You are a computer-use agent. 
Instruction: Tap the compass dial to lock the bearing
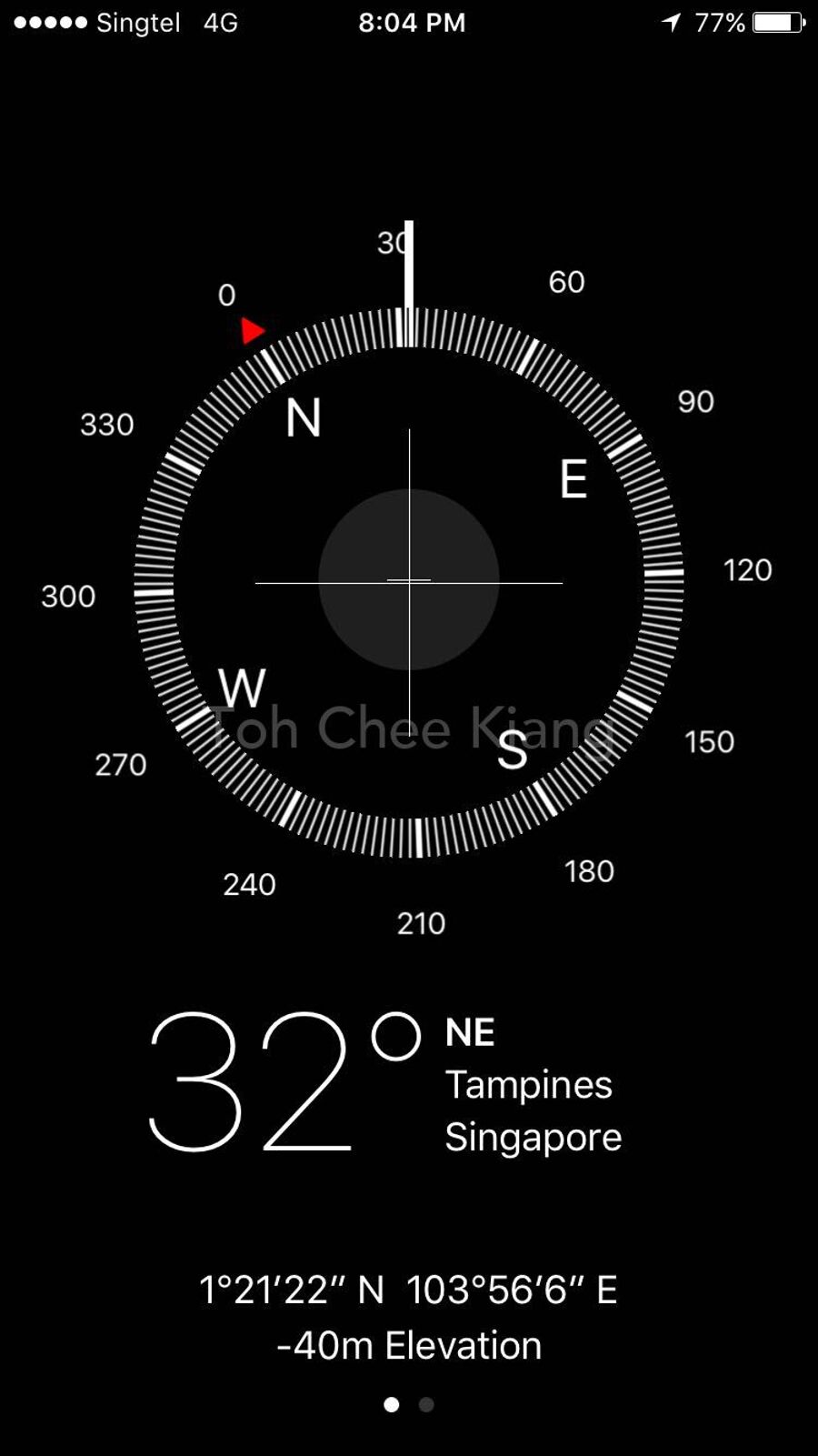[409, 581]
